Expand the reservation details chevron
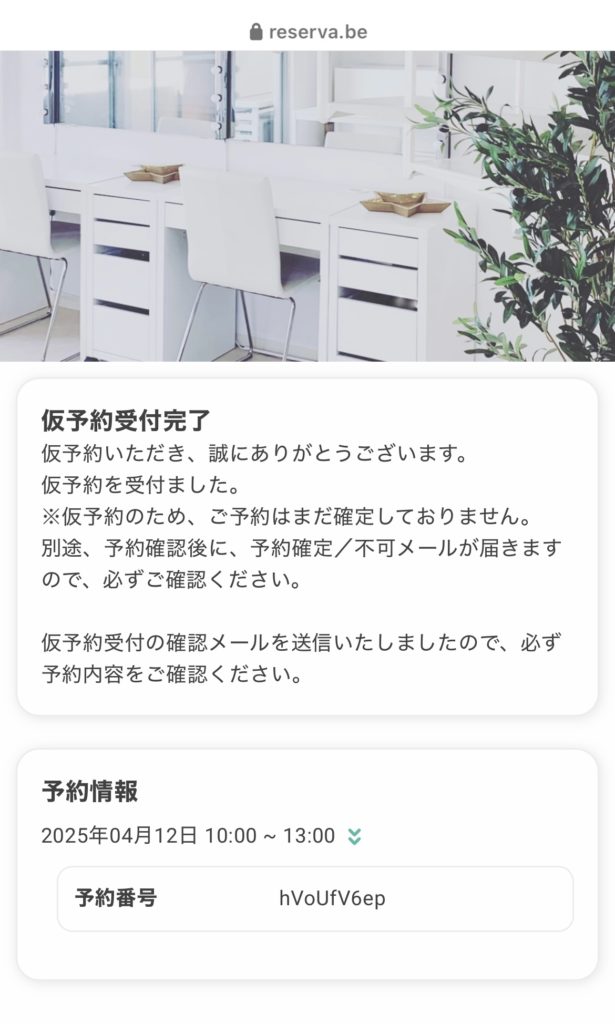615x1024 pixels. [x=354, y=836]
